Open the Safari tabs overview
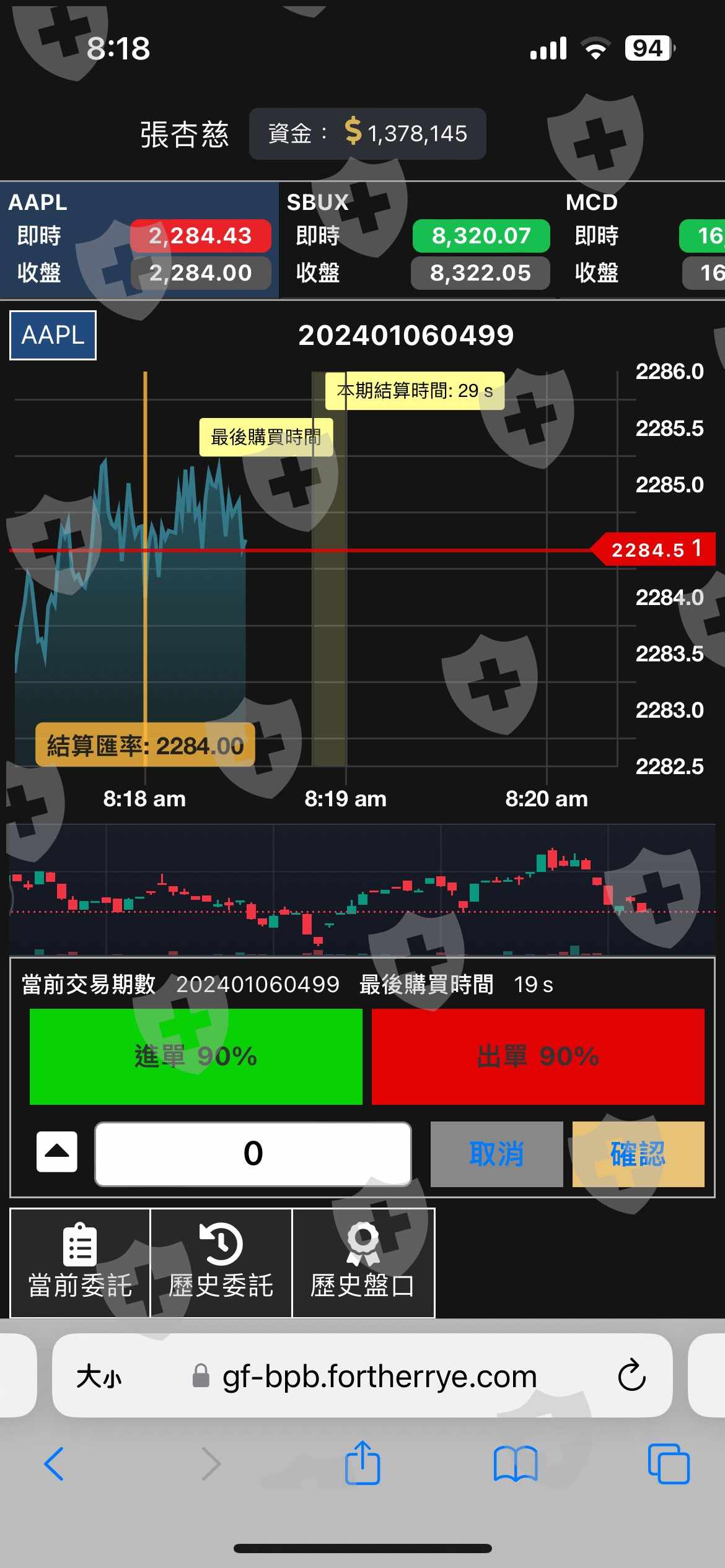Image resolution: width=725 pixels, height=1568 pixels. pyautogui.click(x=669, y=1464)
